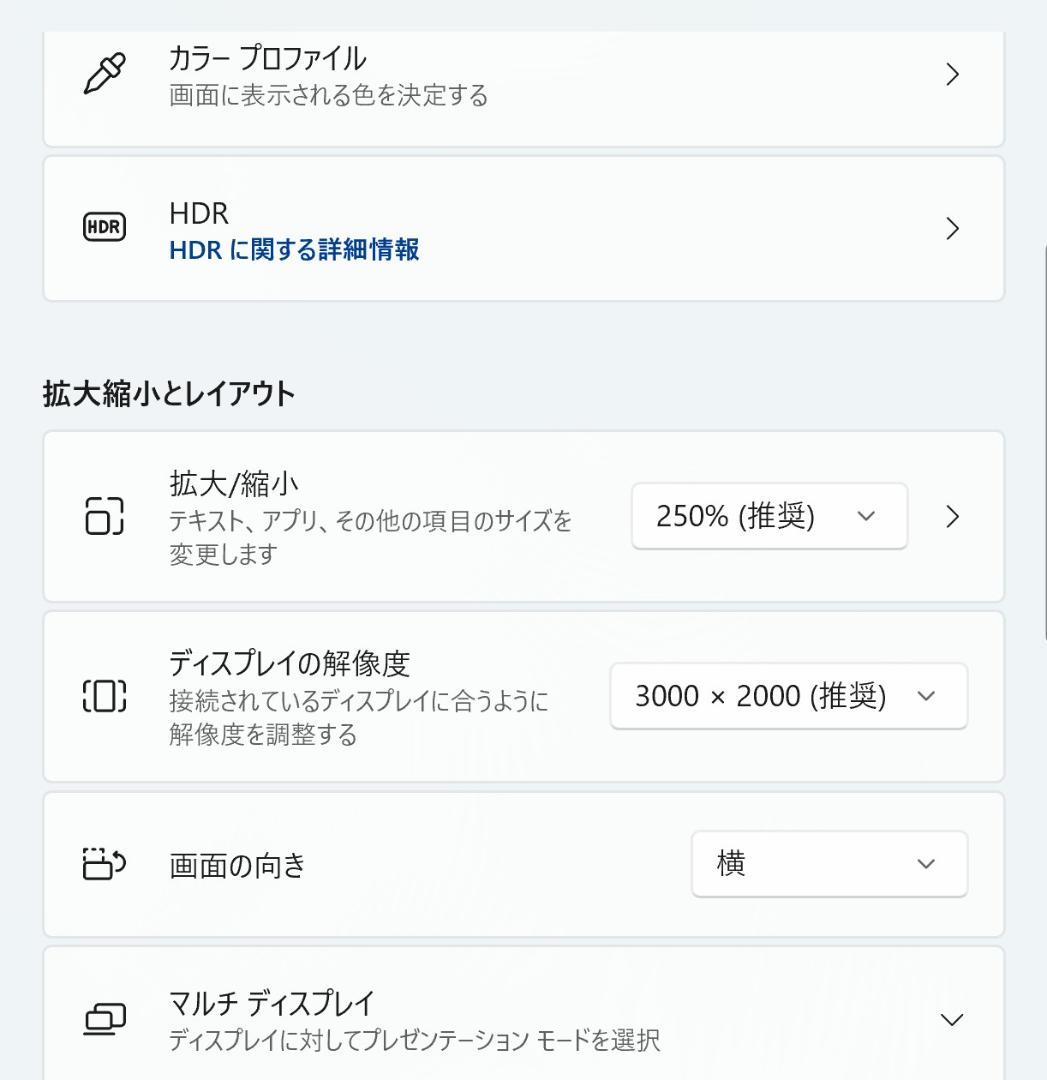Open advanced scaling via 拡大/縮小 arrow
The height and width of the screenshot is (1080, 1047).
pos(953,517)
